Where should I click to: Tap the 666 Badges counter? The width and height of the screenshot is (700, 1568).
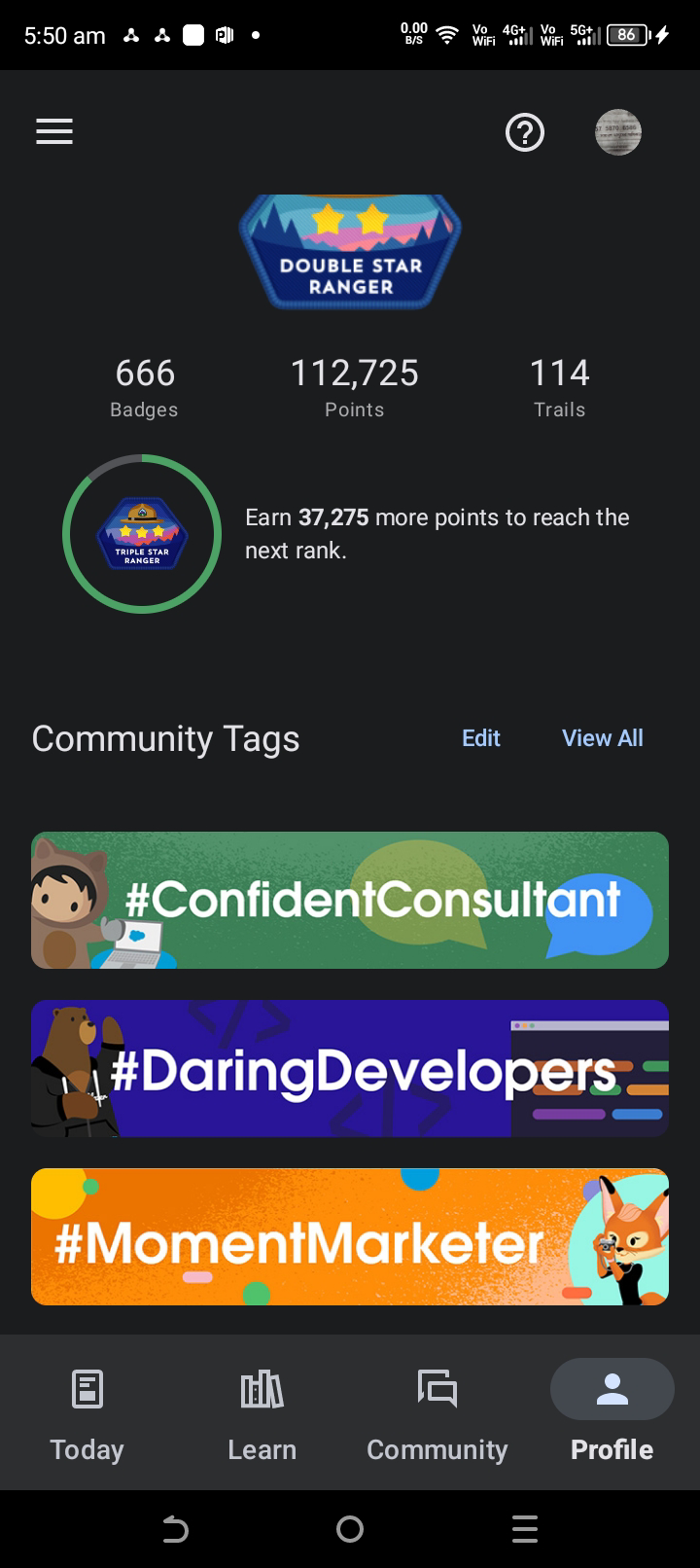tap(144, 384)
